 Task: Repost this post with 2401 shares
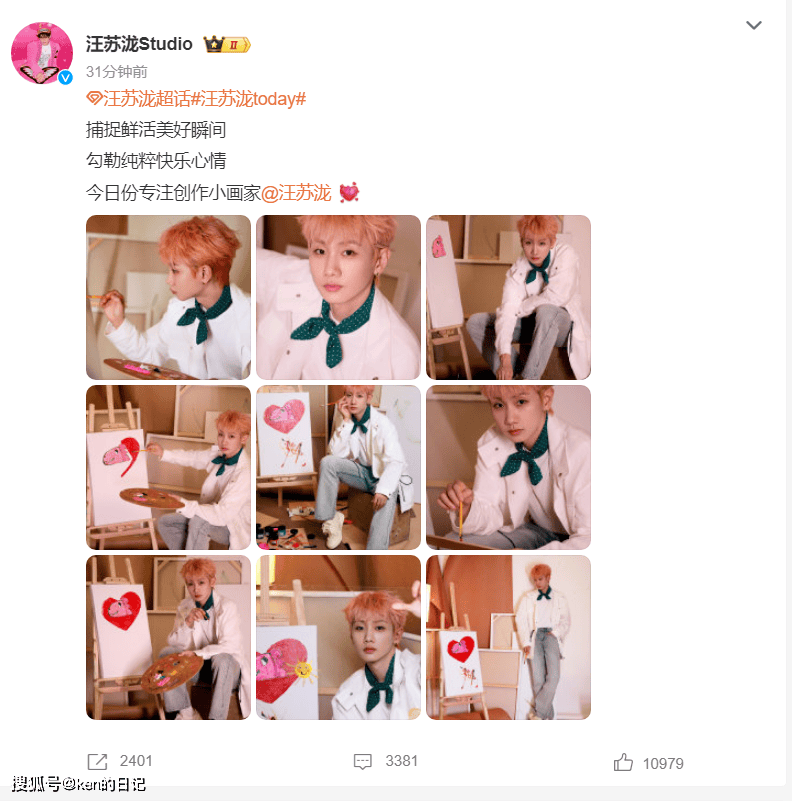[120, 761]
